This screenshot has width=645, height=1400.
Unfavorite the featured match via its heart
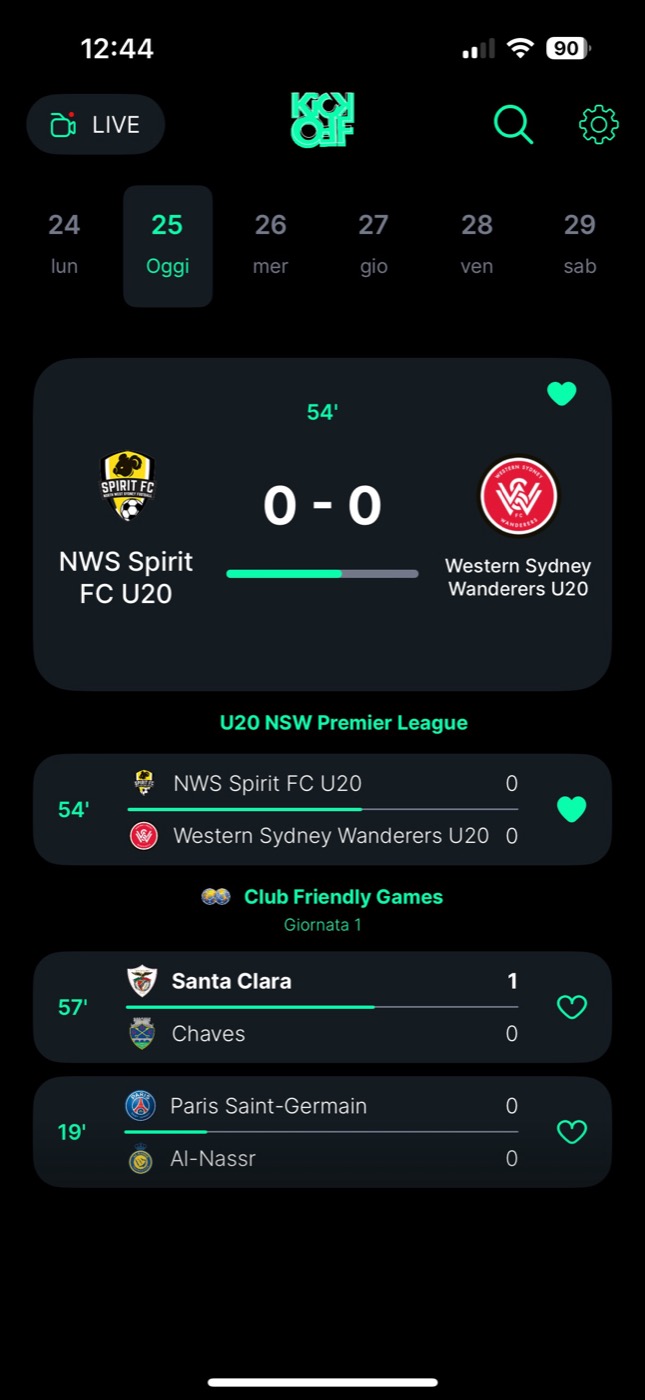562,394
